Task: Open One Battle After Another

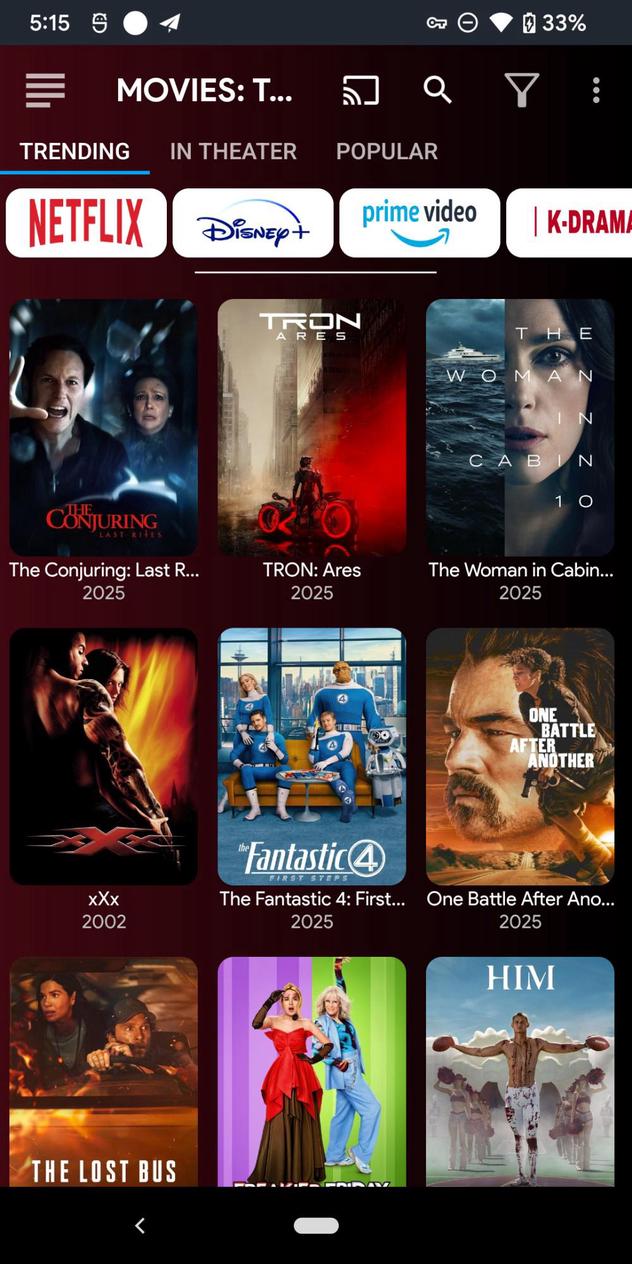Action: click(x=520, y=756)
